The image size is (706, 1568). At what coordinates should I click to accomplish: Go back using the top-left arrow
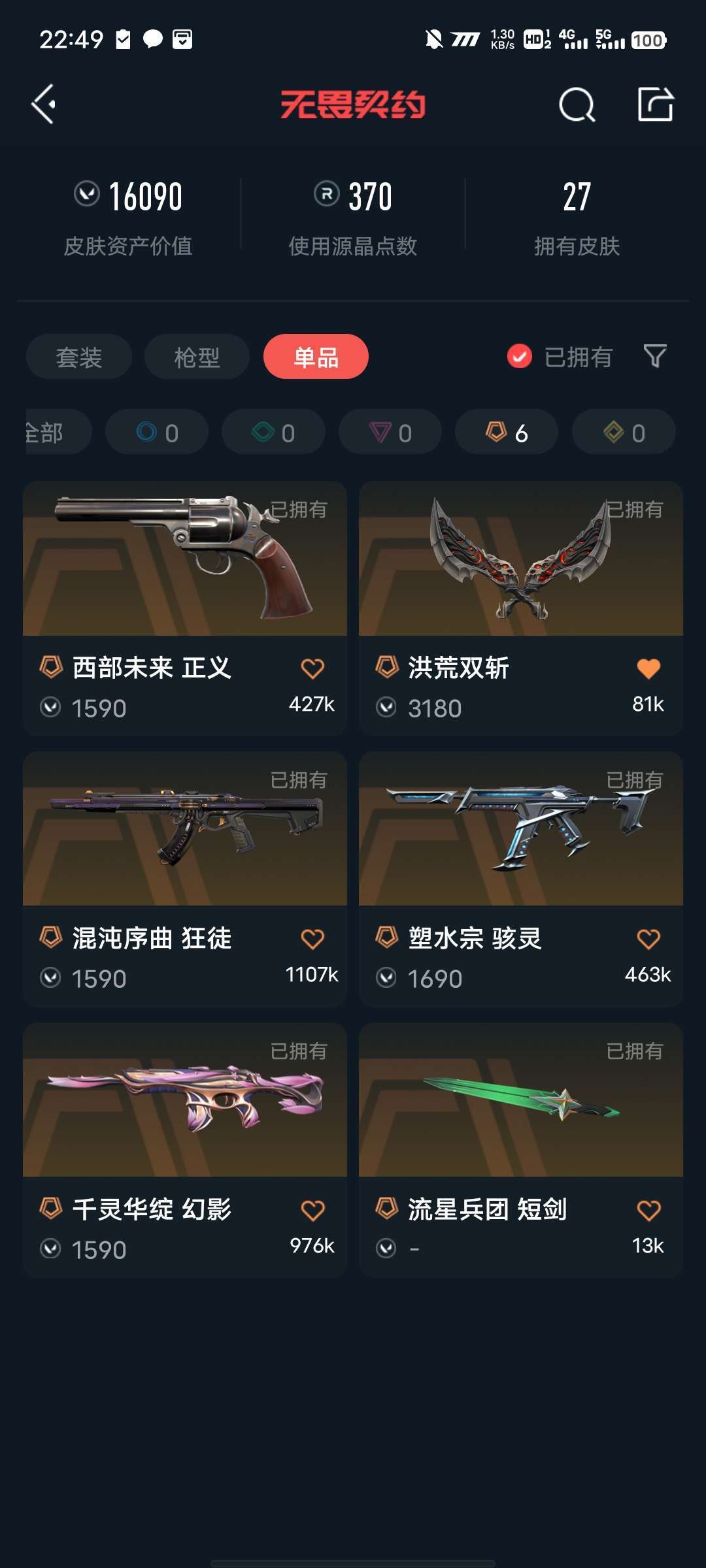pyautogui.click(x=43, y=105)
